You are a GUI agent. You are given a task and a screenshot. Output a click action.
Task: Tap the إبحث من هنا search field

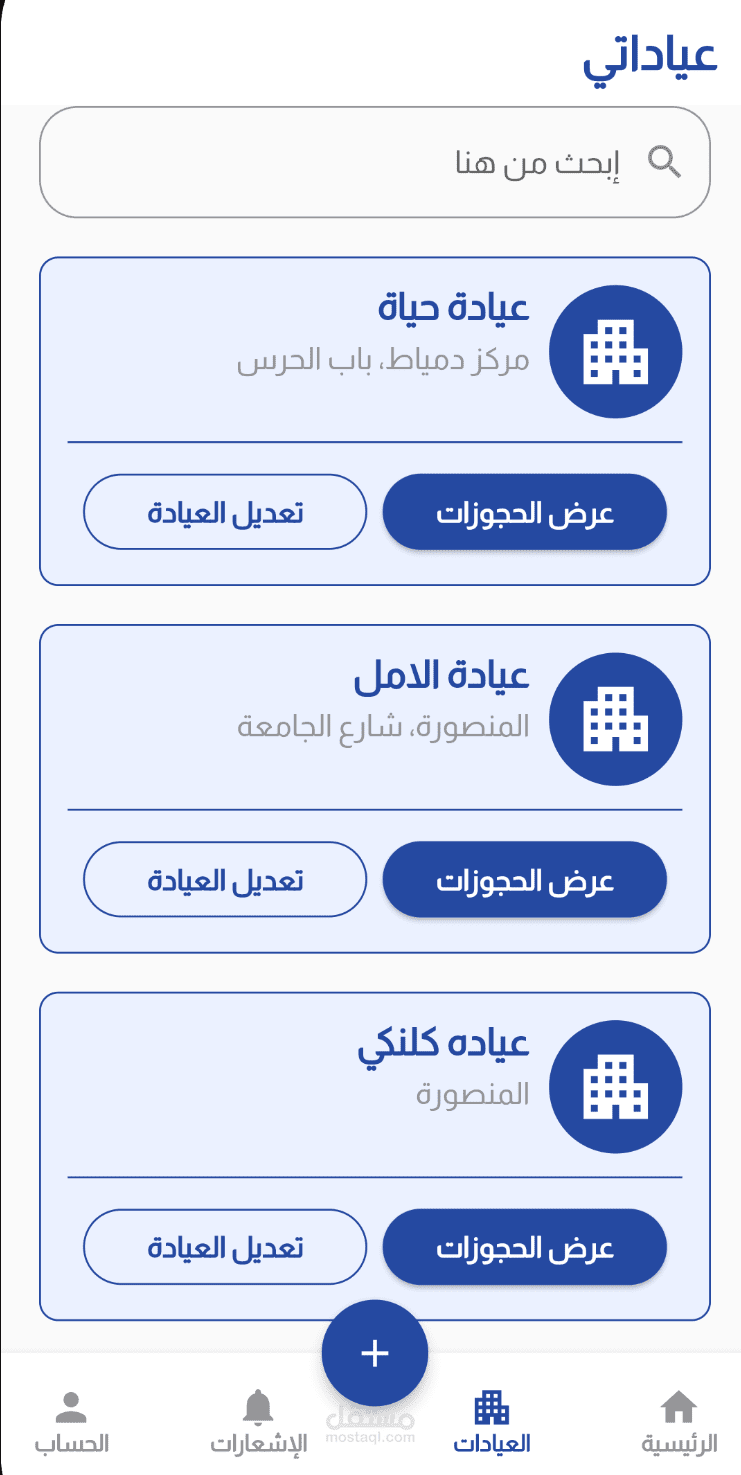[x=374, y=162]
